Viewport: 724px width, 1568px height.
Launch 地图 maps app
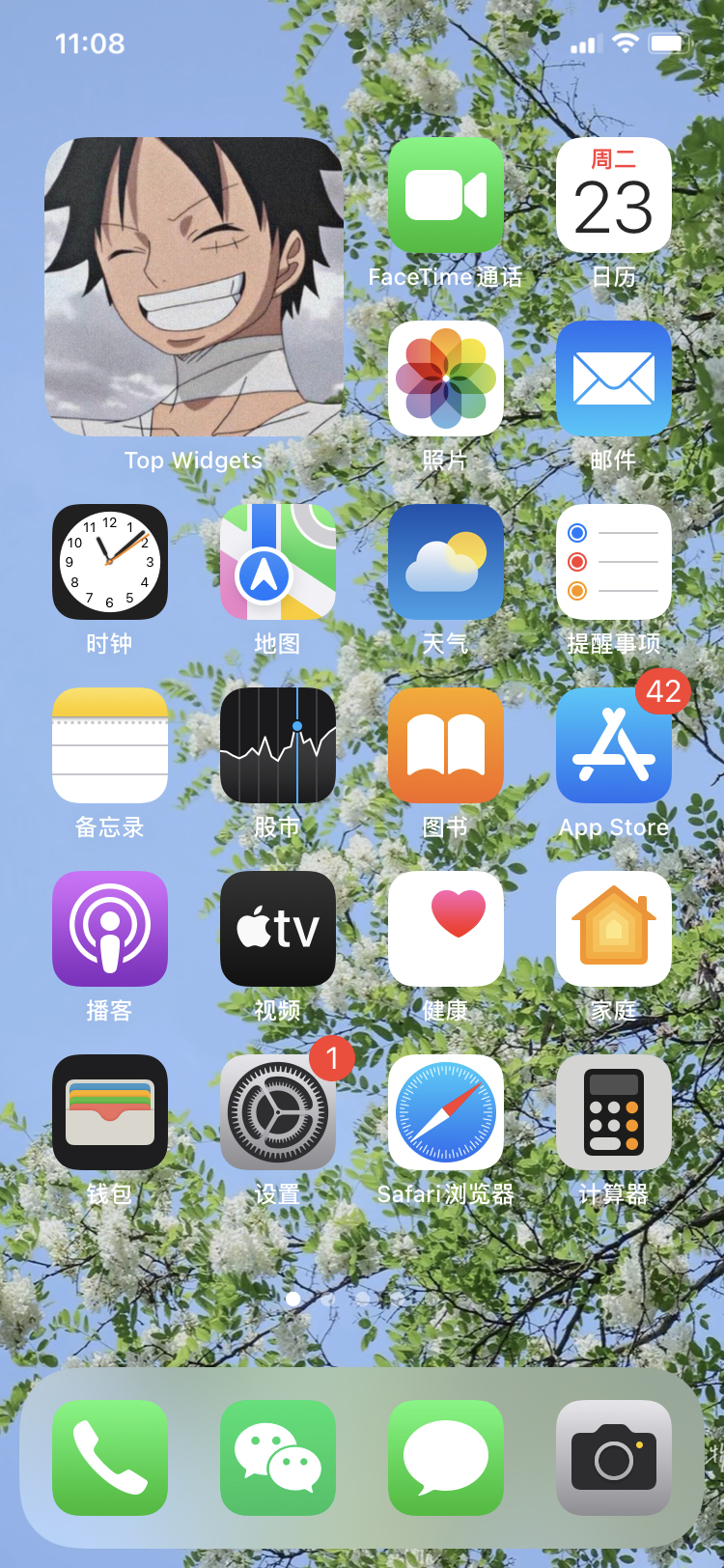(x=277, y=562)
